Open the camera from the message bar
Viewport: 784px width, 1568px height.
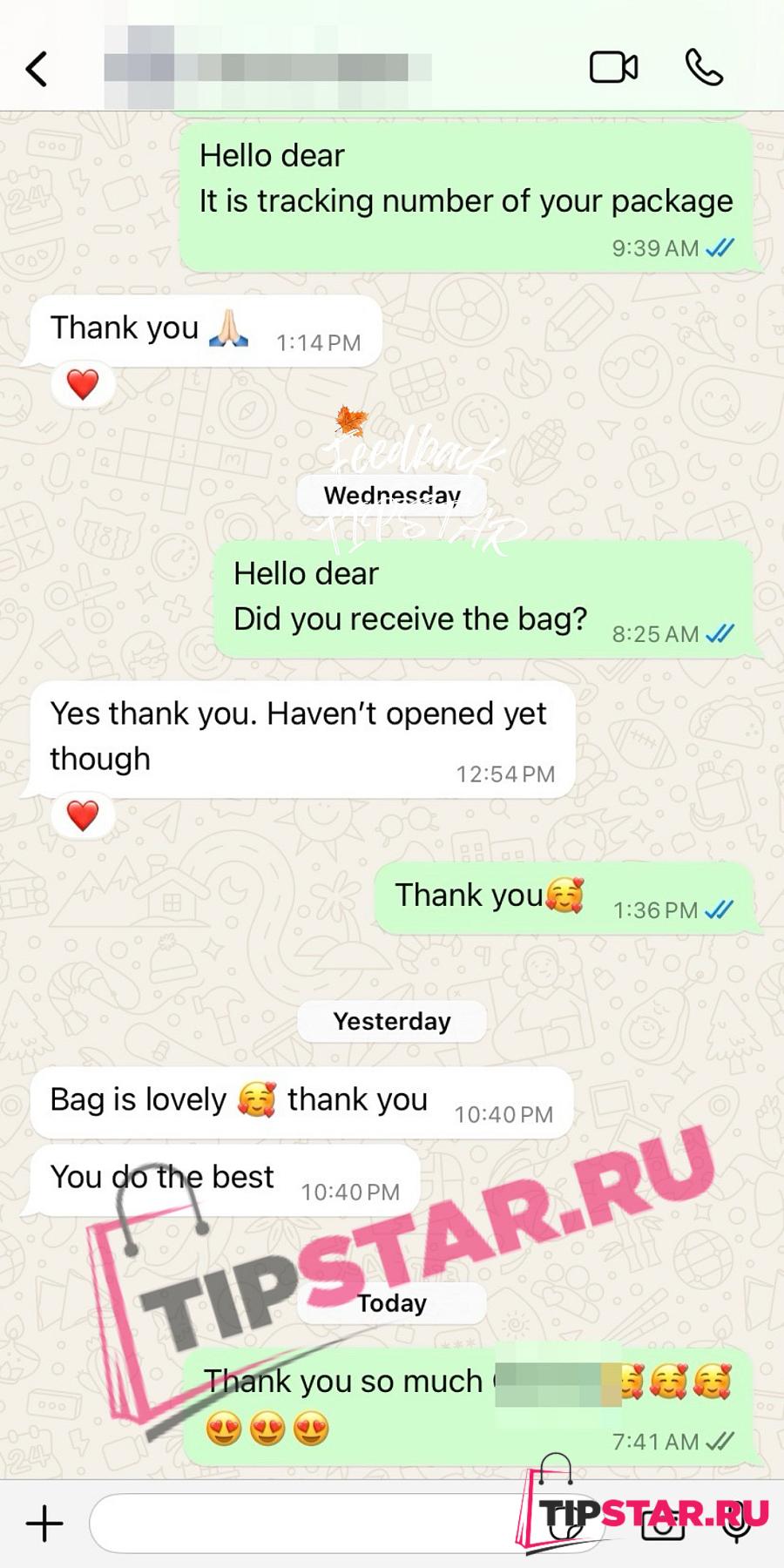663,1523
